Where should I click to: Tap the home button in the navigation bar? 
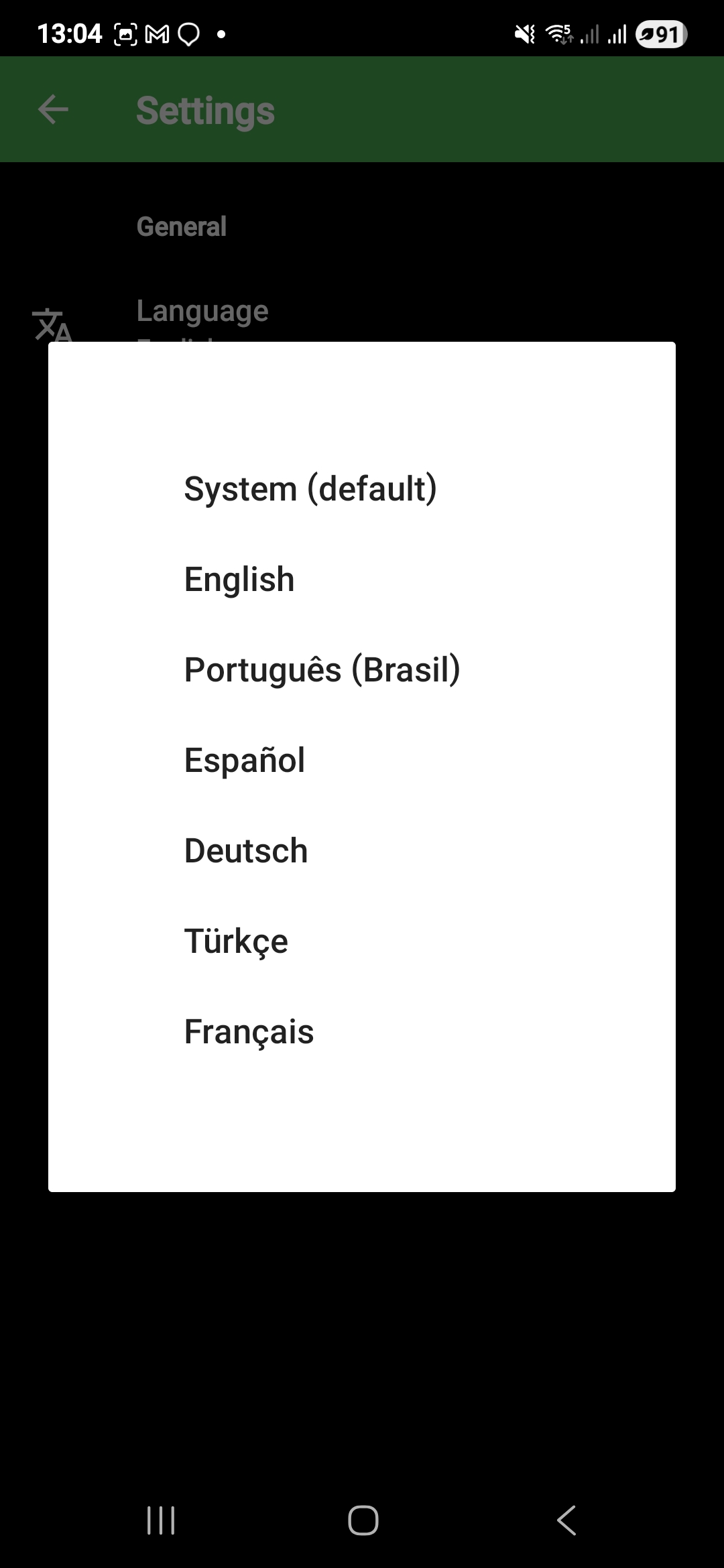pos(362,1520)
